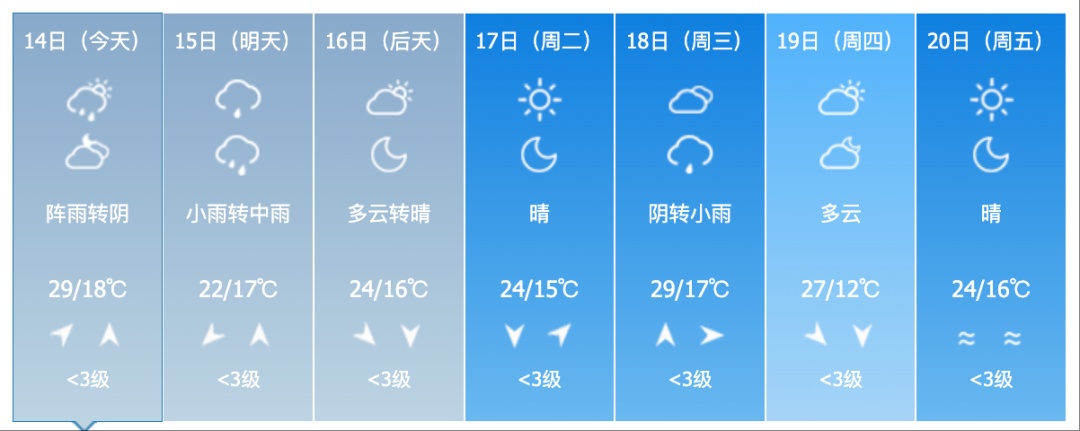This screenshot has width=1080, height=431.
Task: Select the 14日 (今天) forecast column
Action: [87, 215]
